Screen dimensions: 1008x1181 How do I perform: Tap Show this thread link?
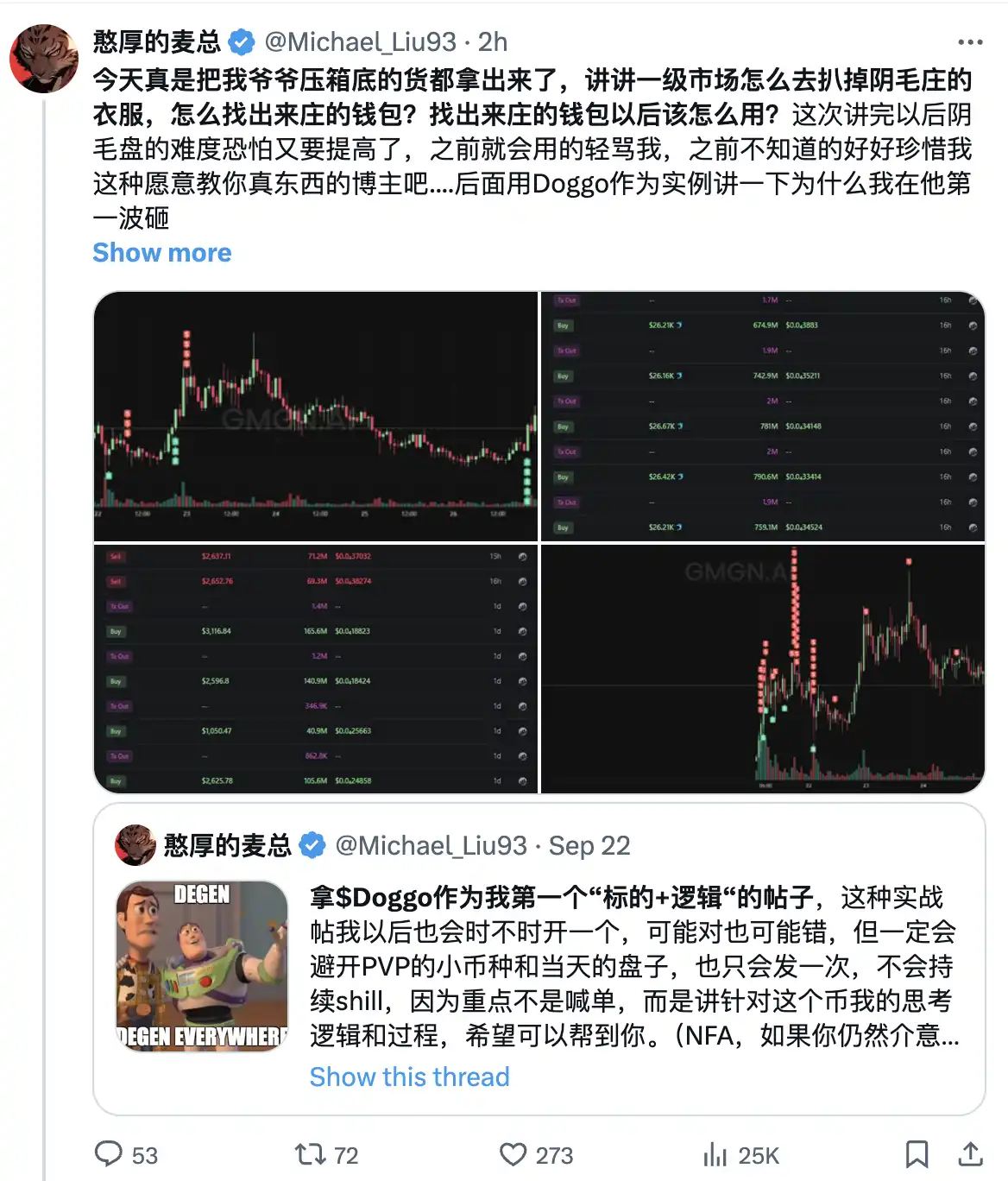(x=409, y=1077)
